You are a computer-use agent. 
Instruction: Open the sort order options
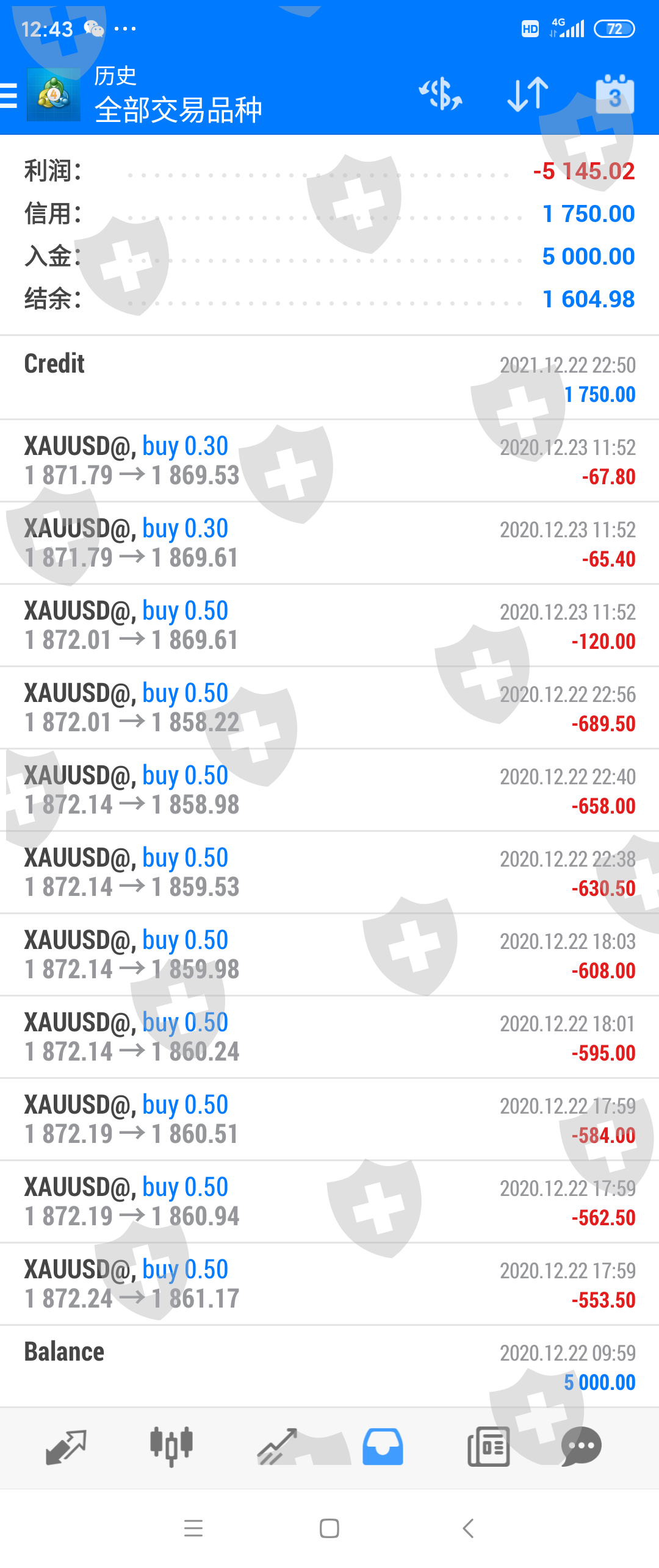click(528, 95)
